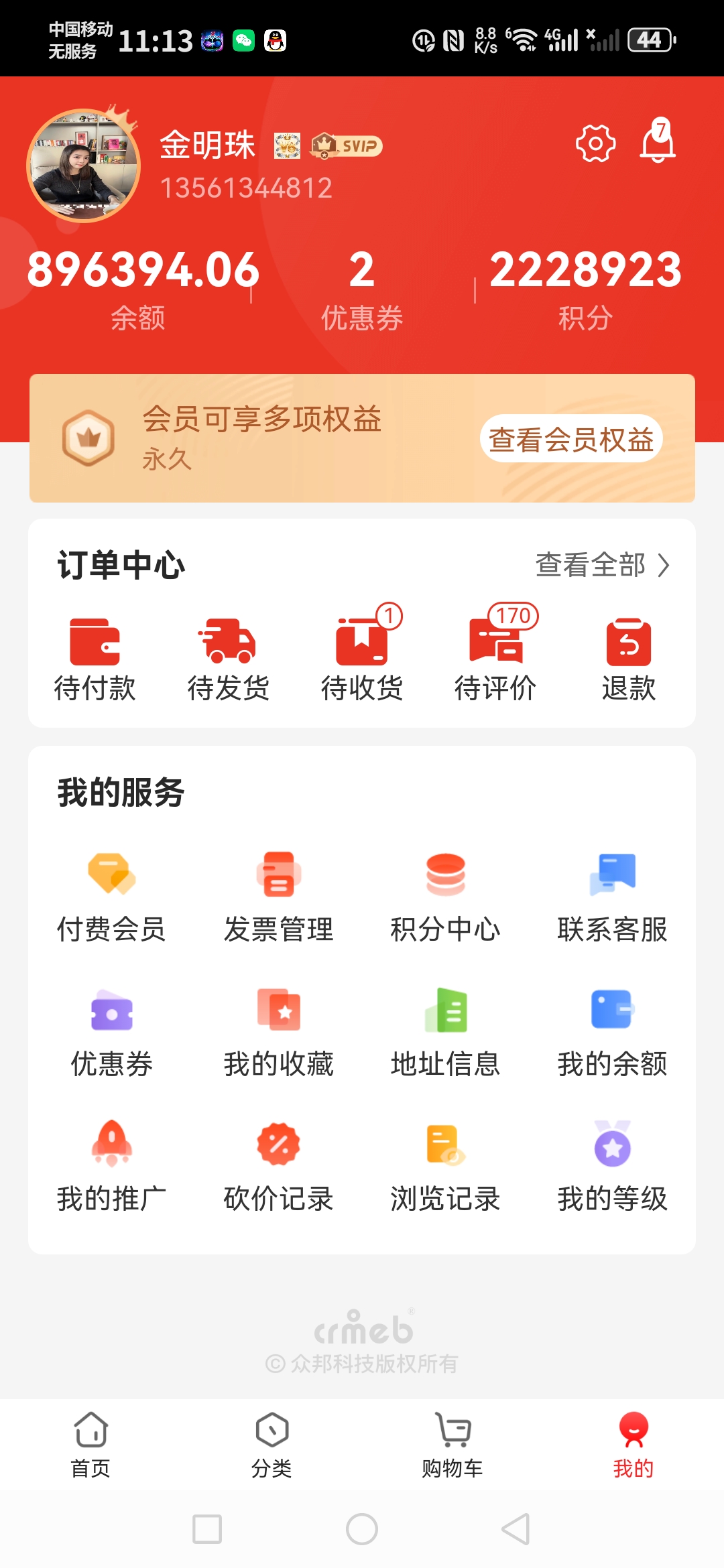View 浏览记录 browsing history

(x=445, y=1167)
